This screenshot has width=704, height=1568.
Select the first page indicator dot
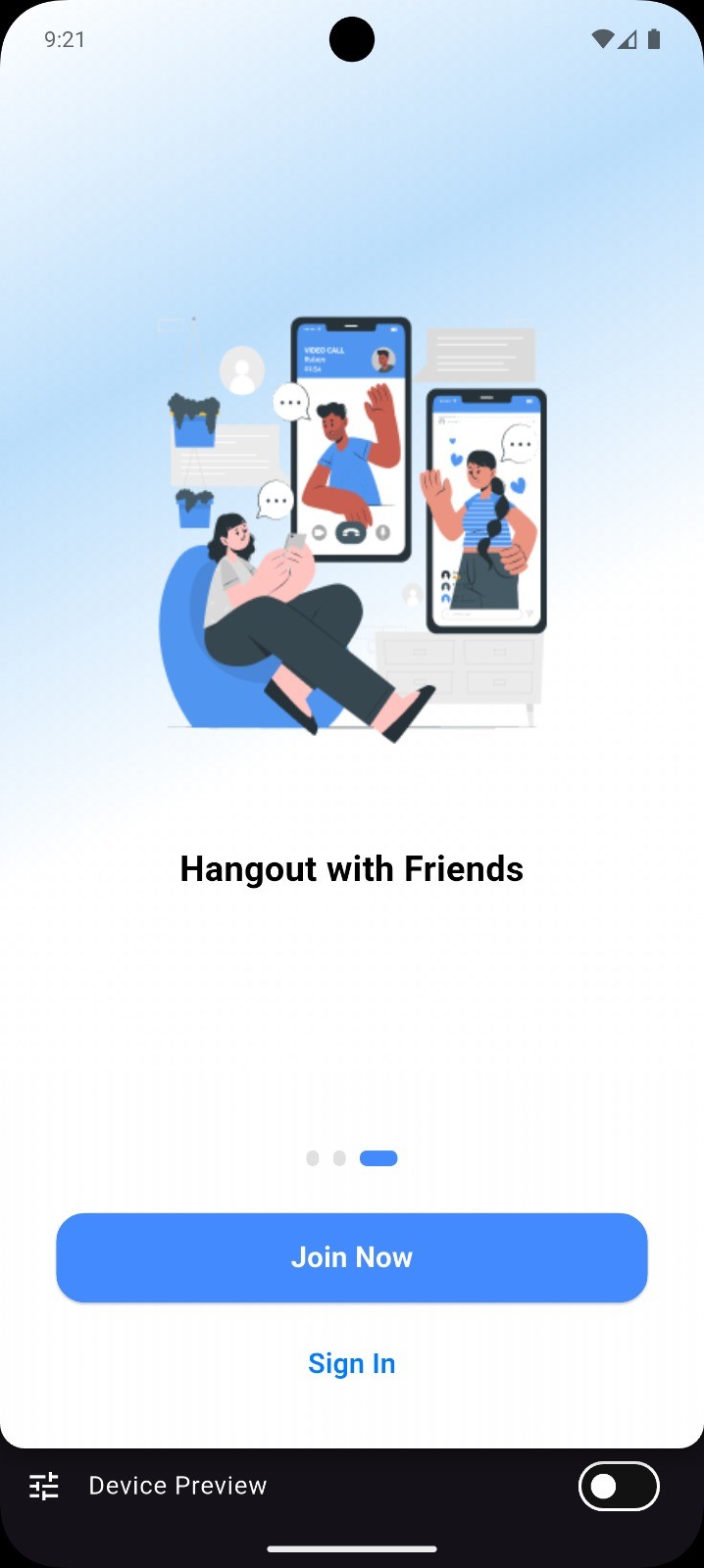pos(313,1158)
